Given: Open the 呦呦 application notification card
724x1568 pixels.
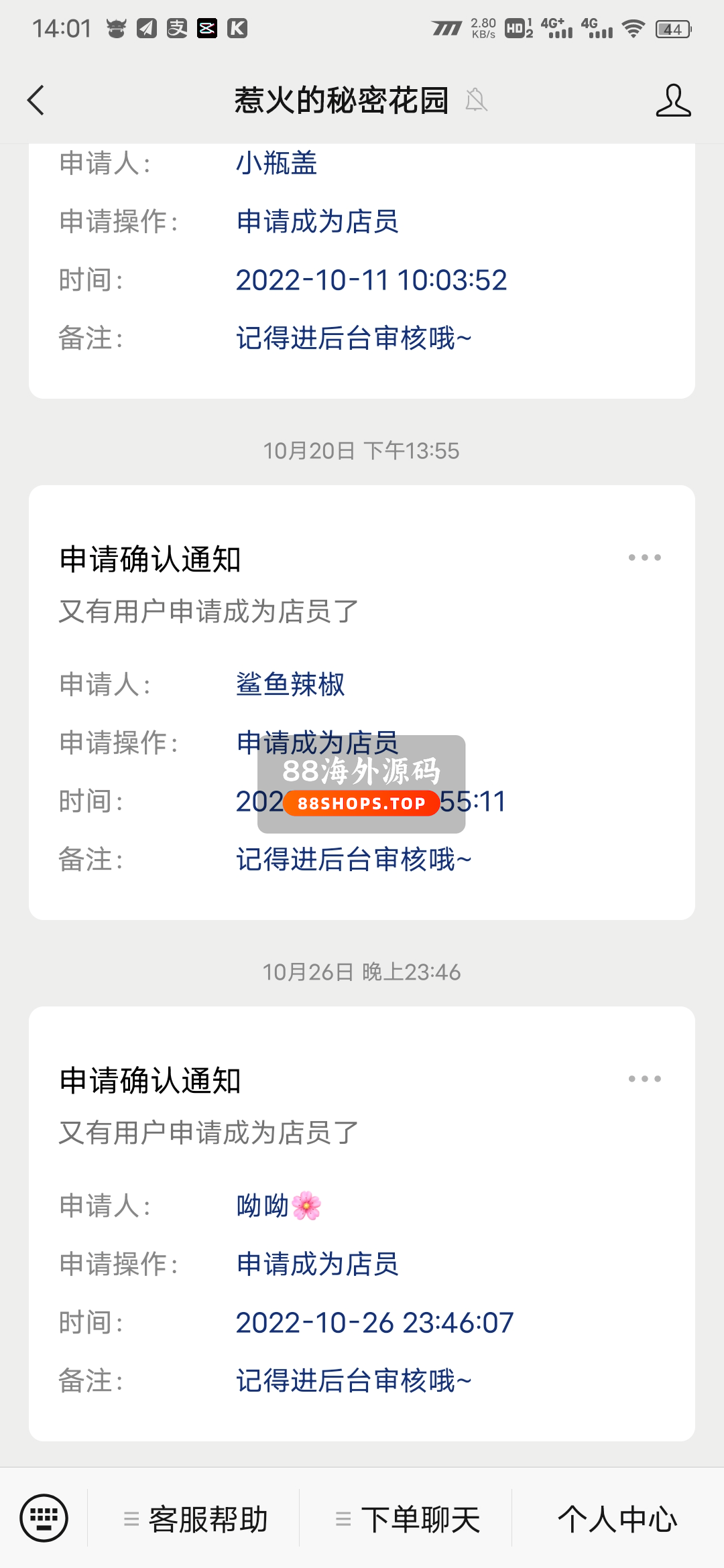Looking at the screenshot, I should click(362, 1224).
